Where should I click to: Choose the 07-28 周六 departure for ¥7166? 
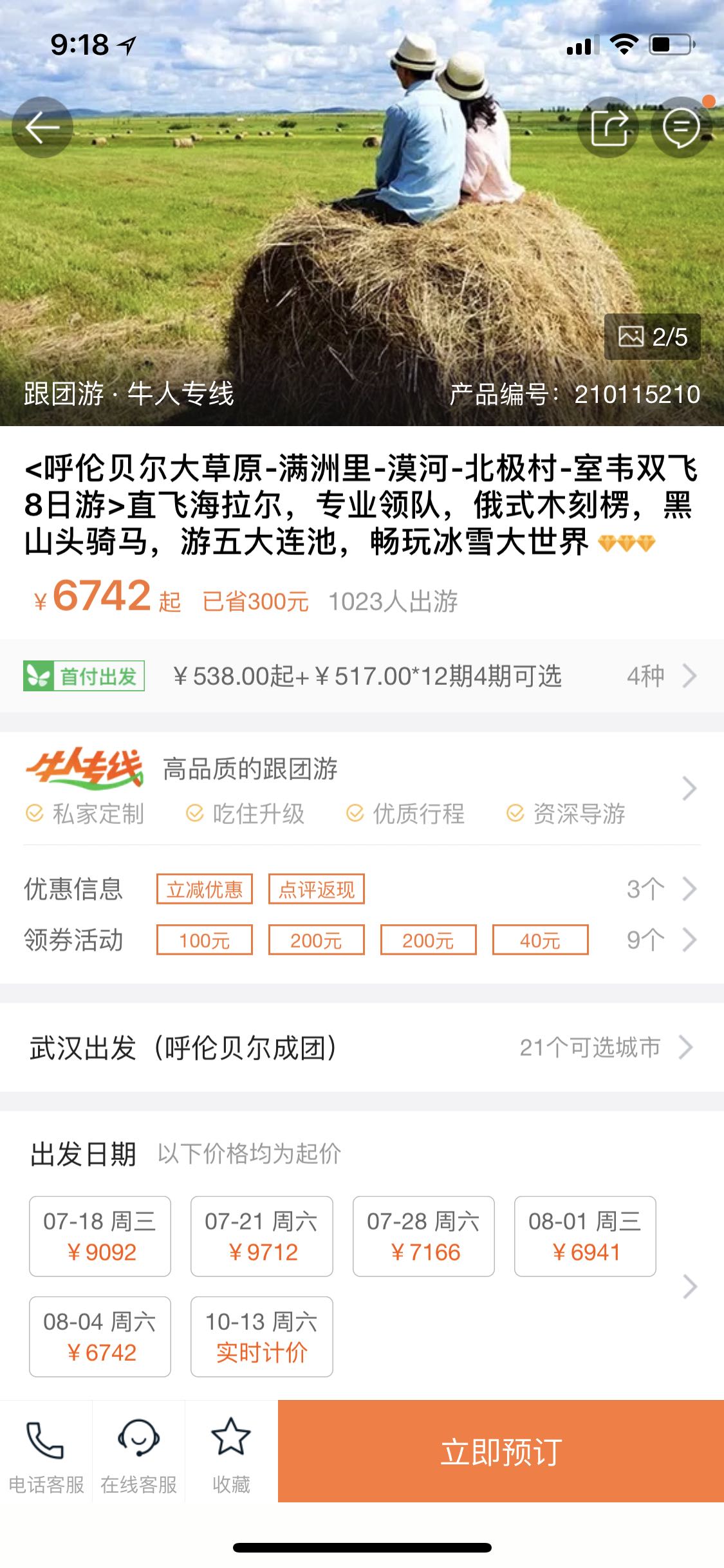423,1236
